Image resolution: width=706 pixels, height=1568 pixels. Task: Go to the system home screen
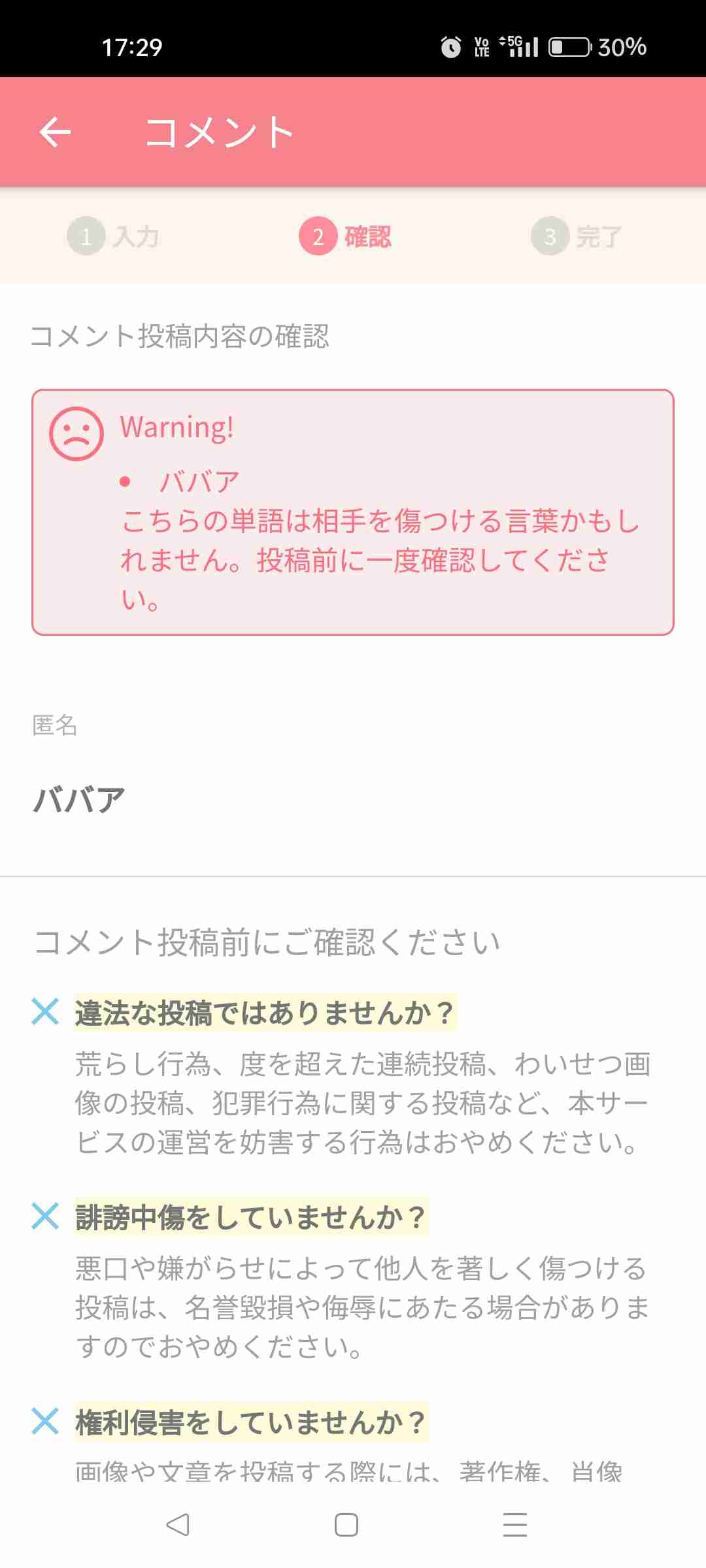click(x=346, y=1525)
